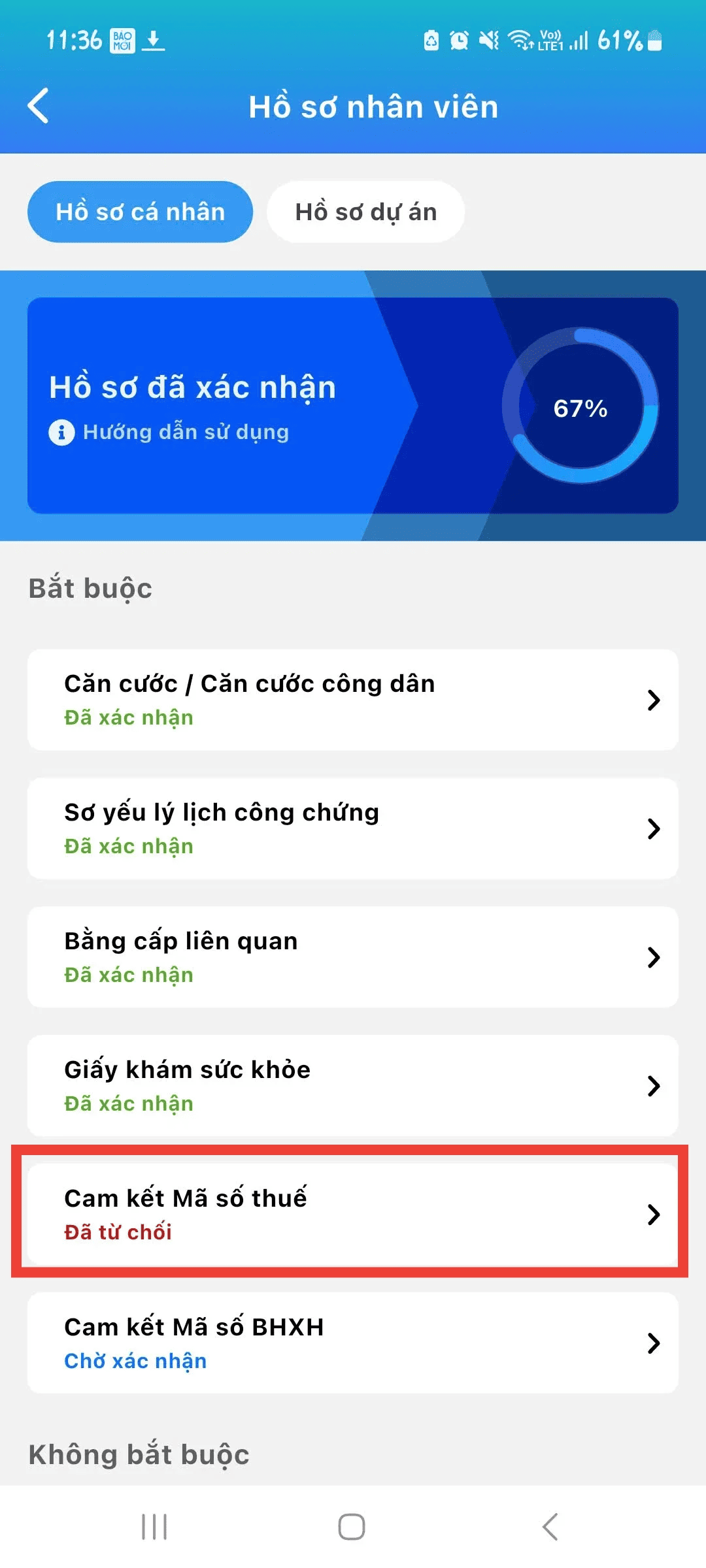View Bằng cấp liên quan document
Screen dimensions: 706x1568
tap(352, 957)
